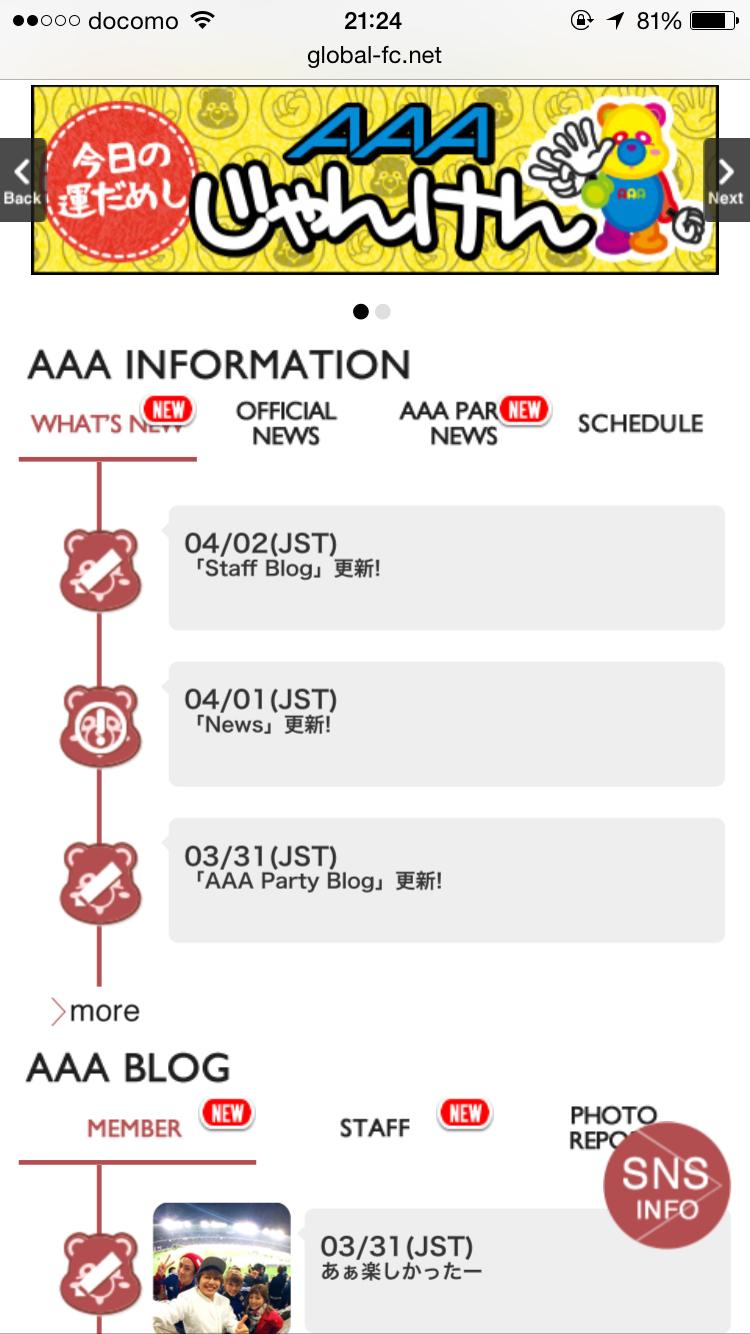Screen dimensions: 750x1334
Task: Switch to the STAFF blog tab
Action: tap(375, 1128)
